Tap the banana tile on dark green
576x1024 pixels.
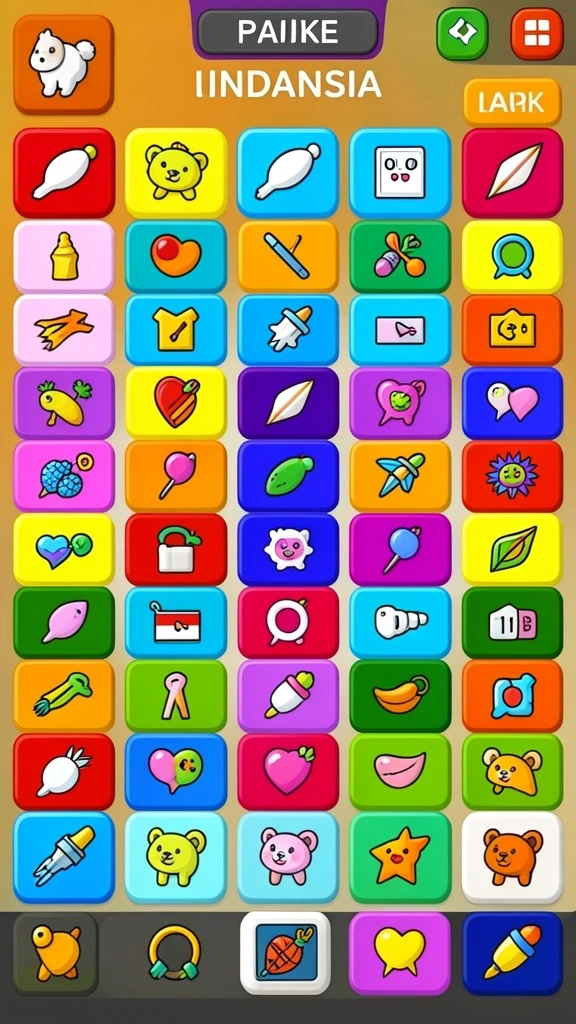point(400,696)
